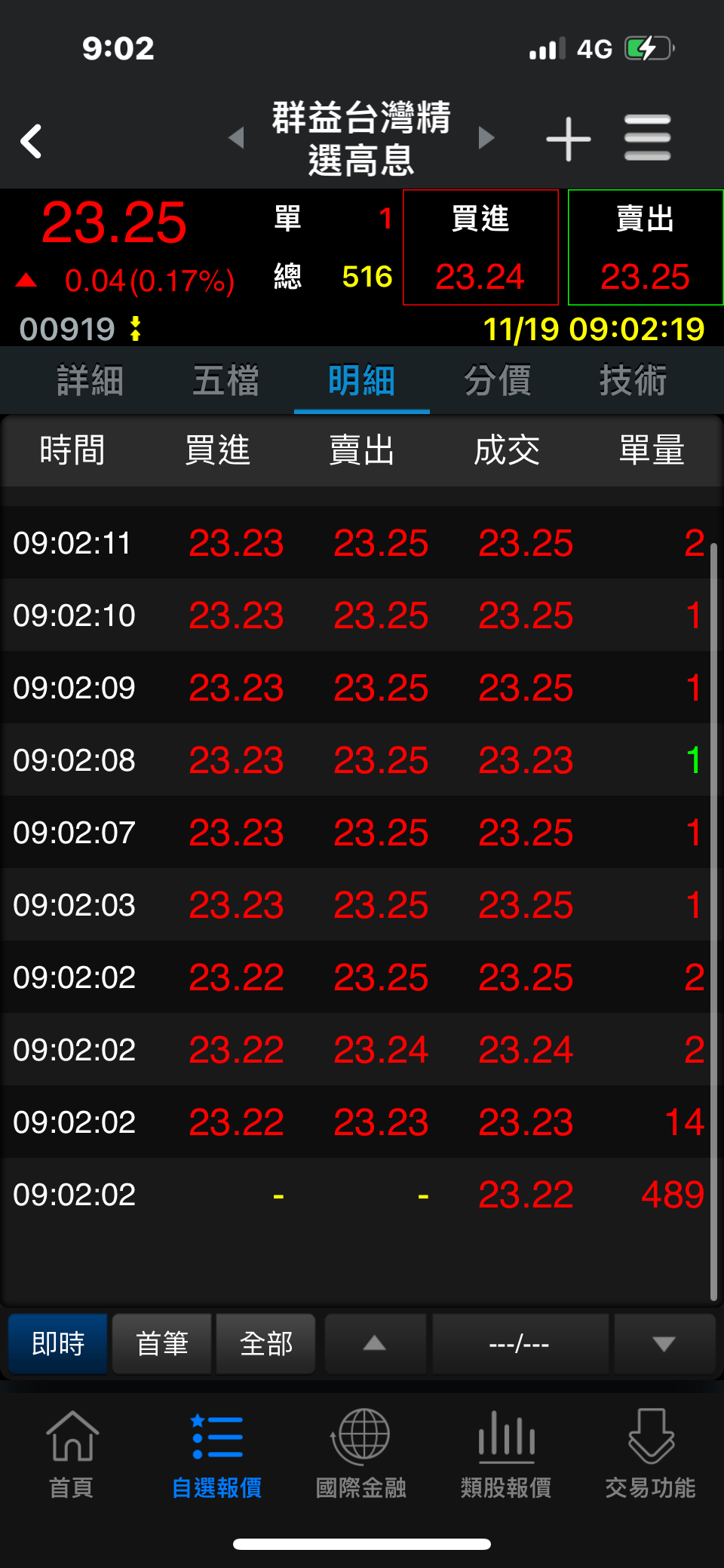Select the 全部 filter button
This screenshot has width=724, height=1568.
click(x=265, y=1343)
